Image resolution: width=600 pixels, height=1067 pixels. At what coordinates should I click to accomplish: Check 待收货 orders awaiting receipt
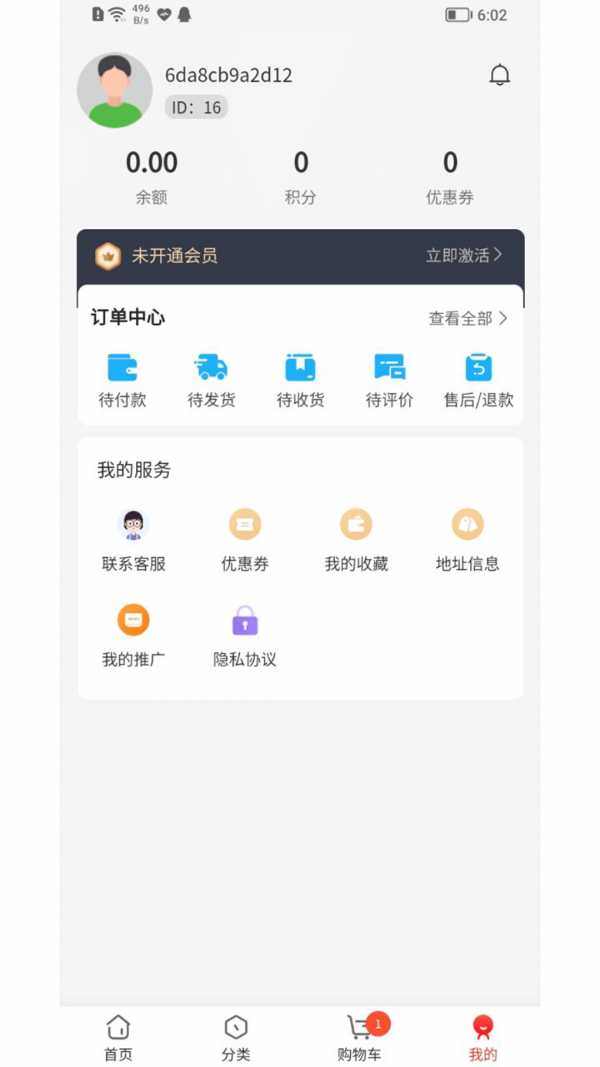tap(300, 380)
